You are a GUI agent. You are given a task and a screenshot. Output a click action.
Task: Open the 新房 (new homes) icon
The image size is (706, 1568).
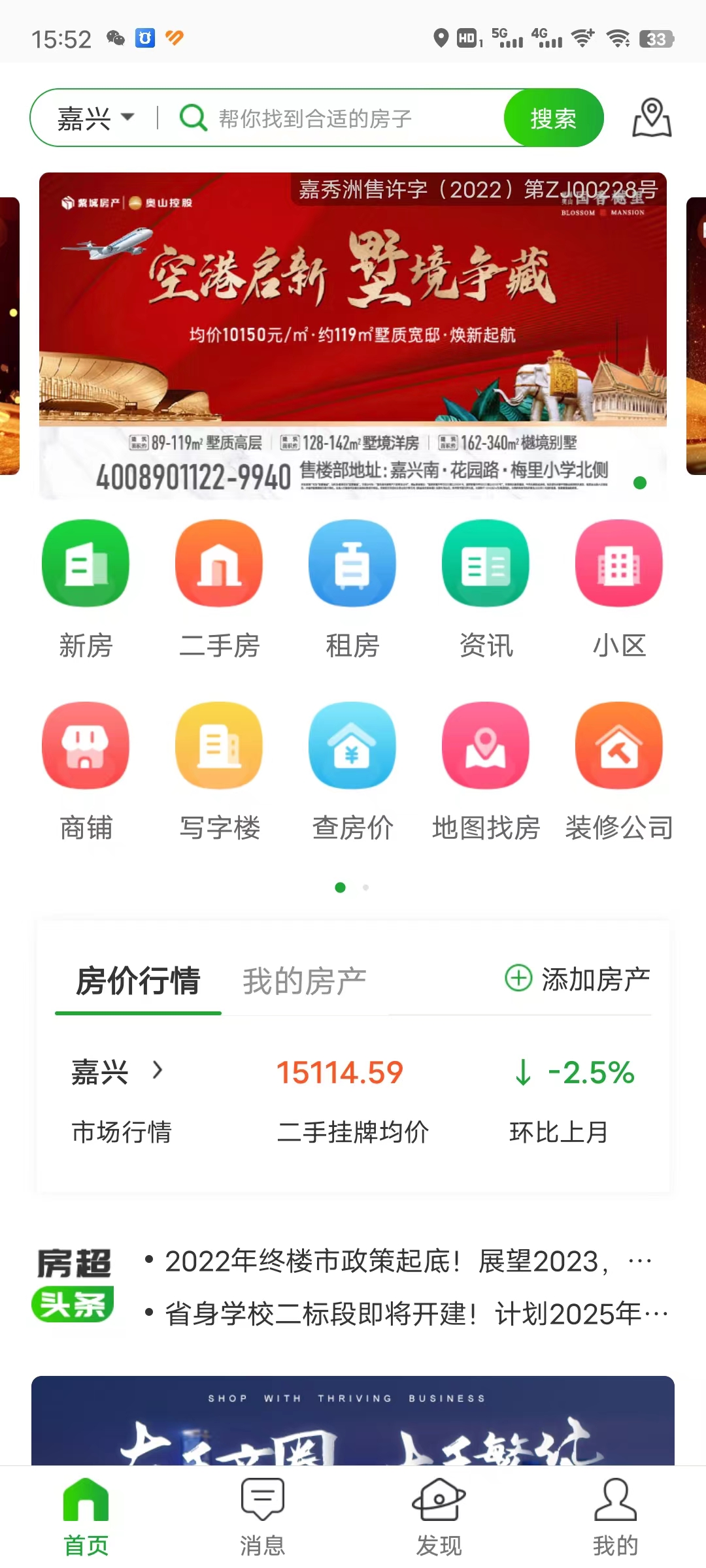85,564
